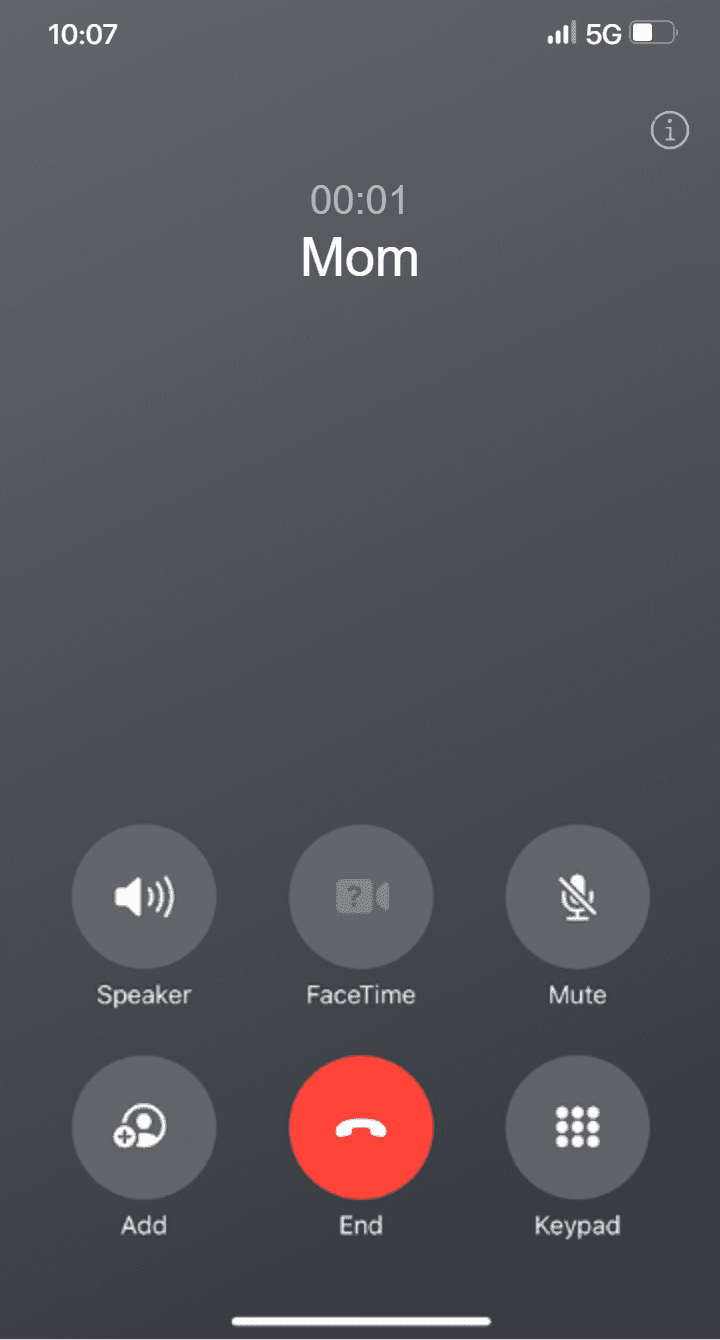Add another person to the call
This screenshot has height=1340, width=720.
click(x=144, y=1127)
